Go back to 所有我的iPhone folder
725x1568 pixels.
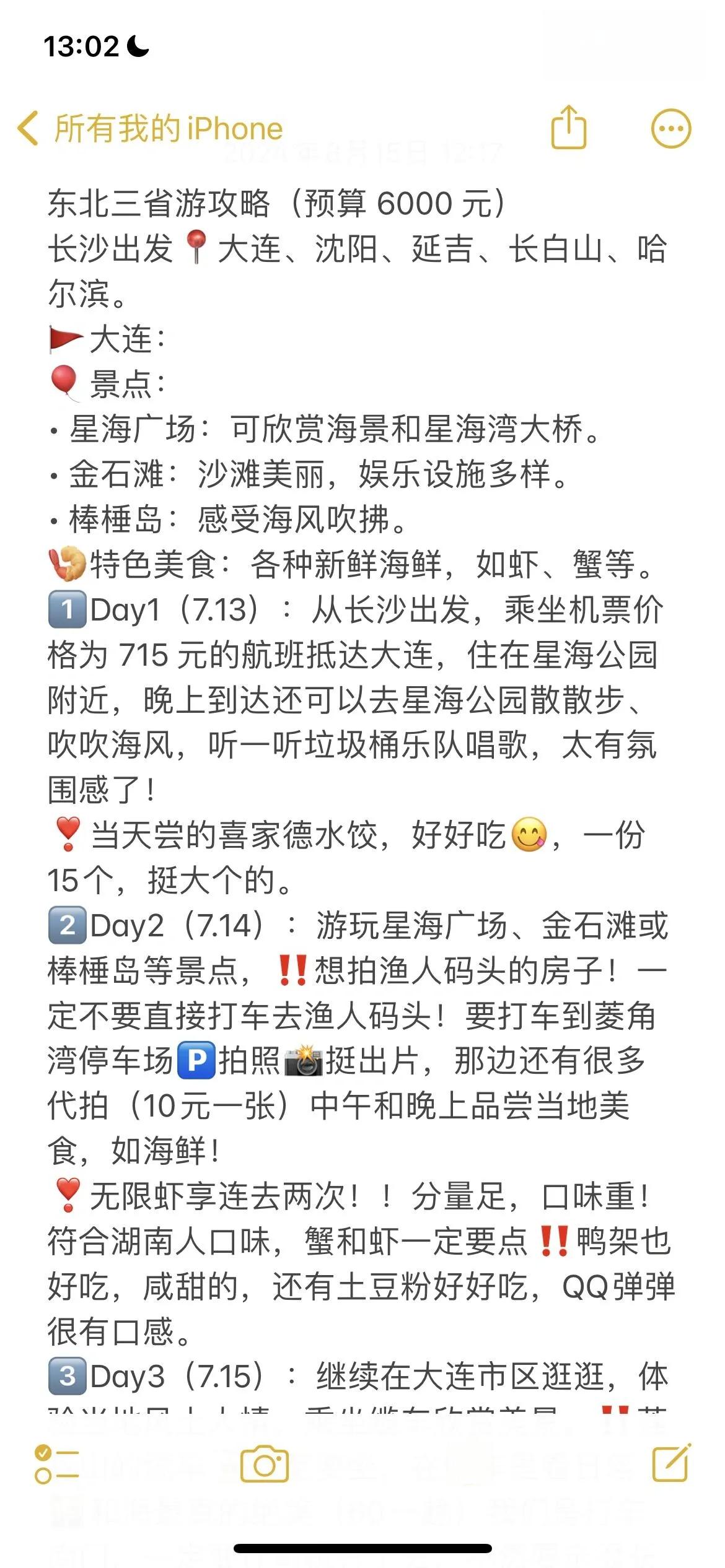click(x=149, y=129)
